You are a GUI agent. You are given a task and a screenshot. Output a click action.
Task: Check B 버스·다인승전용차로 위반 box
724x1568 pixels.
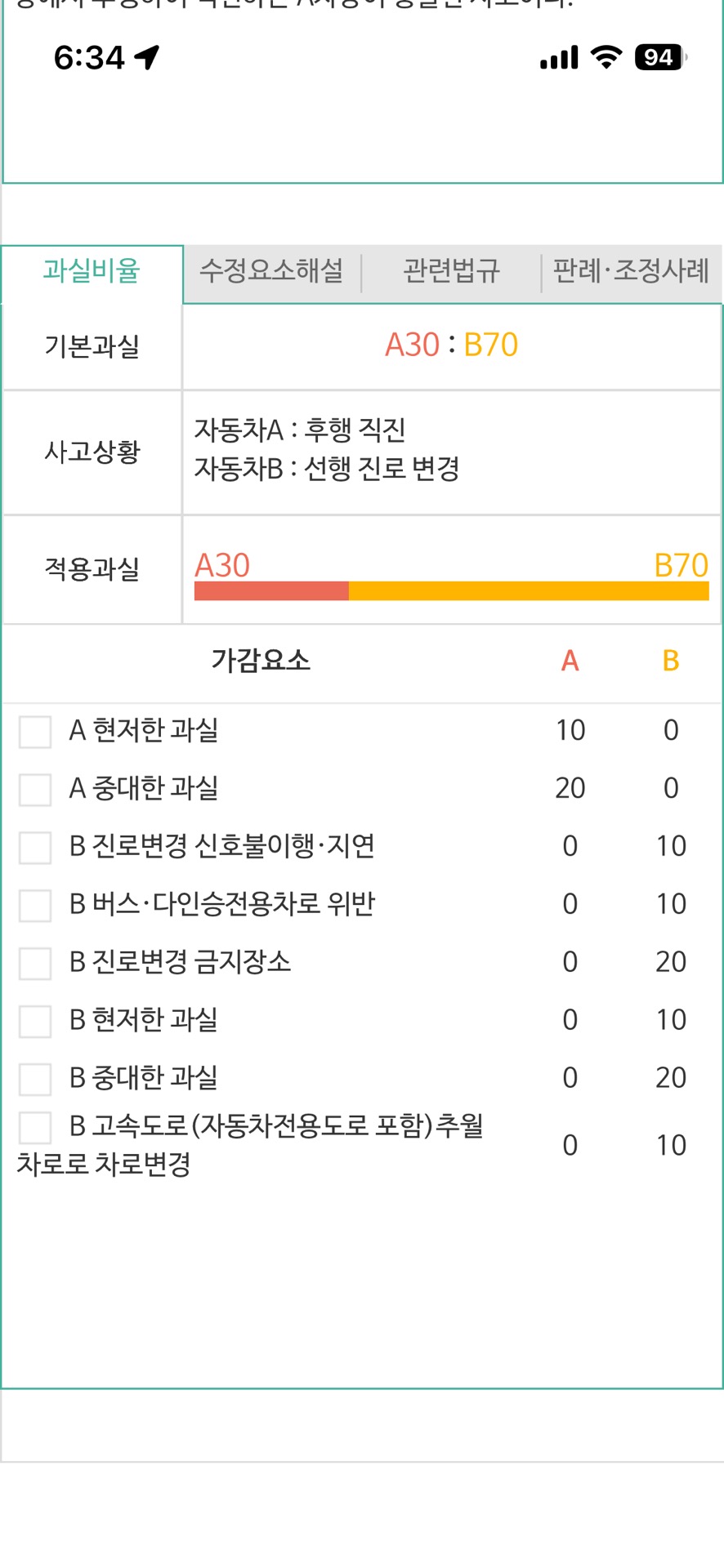coord(35,906)
